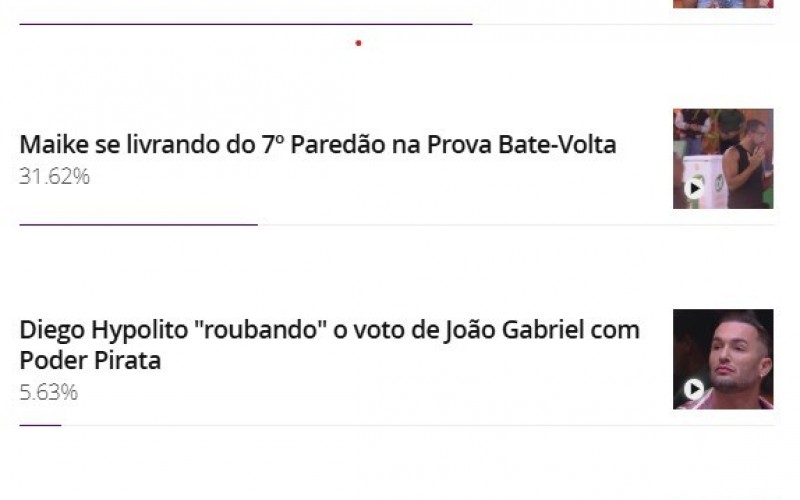This screenshot has height=500, width=800.
Task: Play the Maike Prova Bate-Volta video thumbnail
Action: (x=722, y=159)
